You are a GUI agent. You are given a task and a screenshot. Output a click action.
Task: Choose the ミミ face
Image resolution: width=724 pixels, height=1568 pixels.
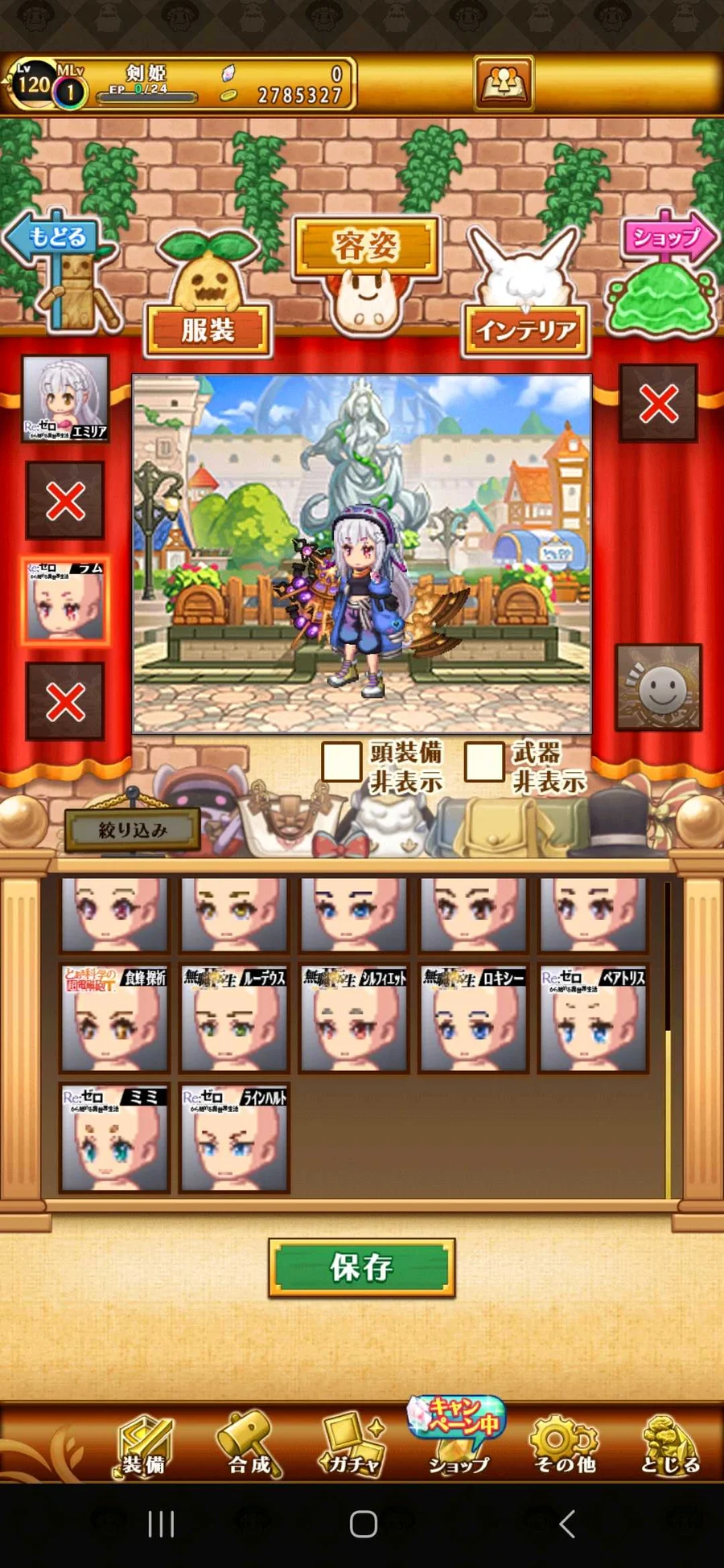[114, 1138]
